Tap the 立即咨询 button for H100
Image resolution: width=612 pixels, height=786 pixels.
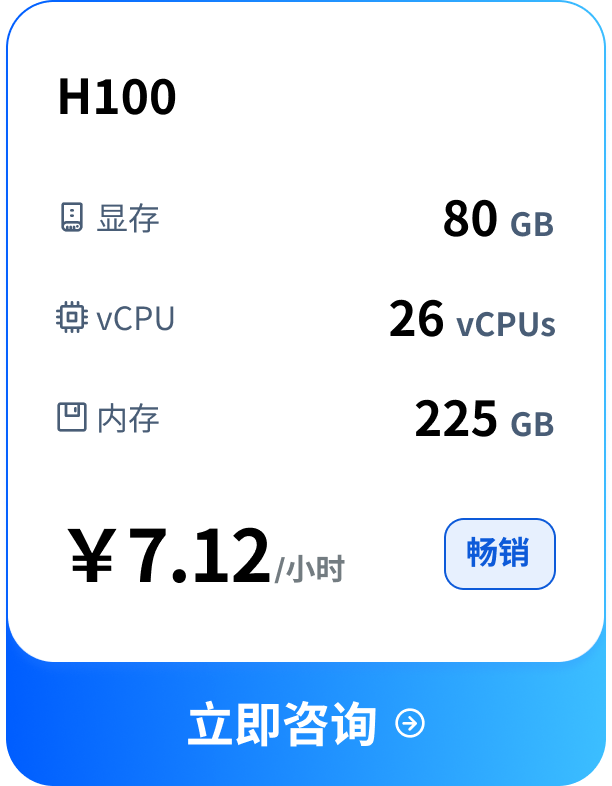[x=305, y=724]
